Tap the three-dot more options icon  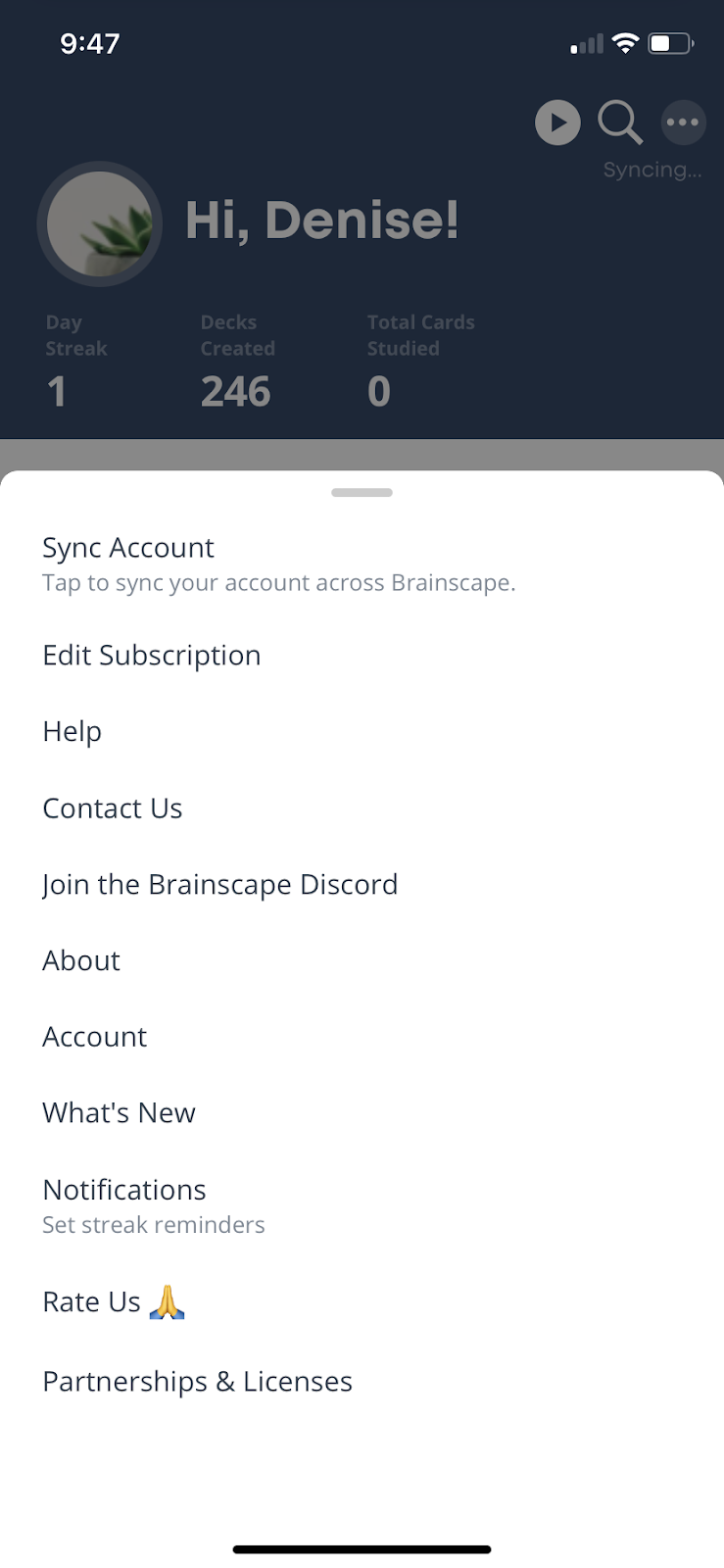(x=683, y=122)
